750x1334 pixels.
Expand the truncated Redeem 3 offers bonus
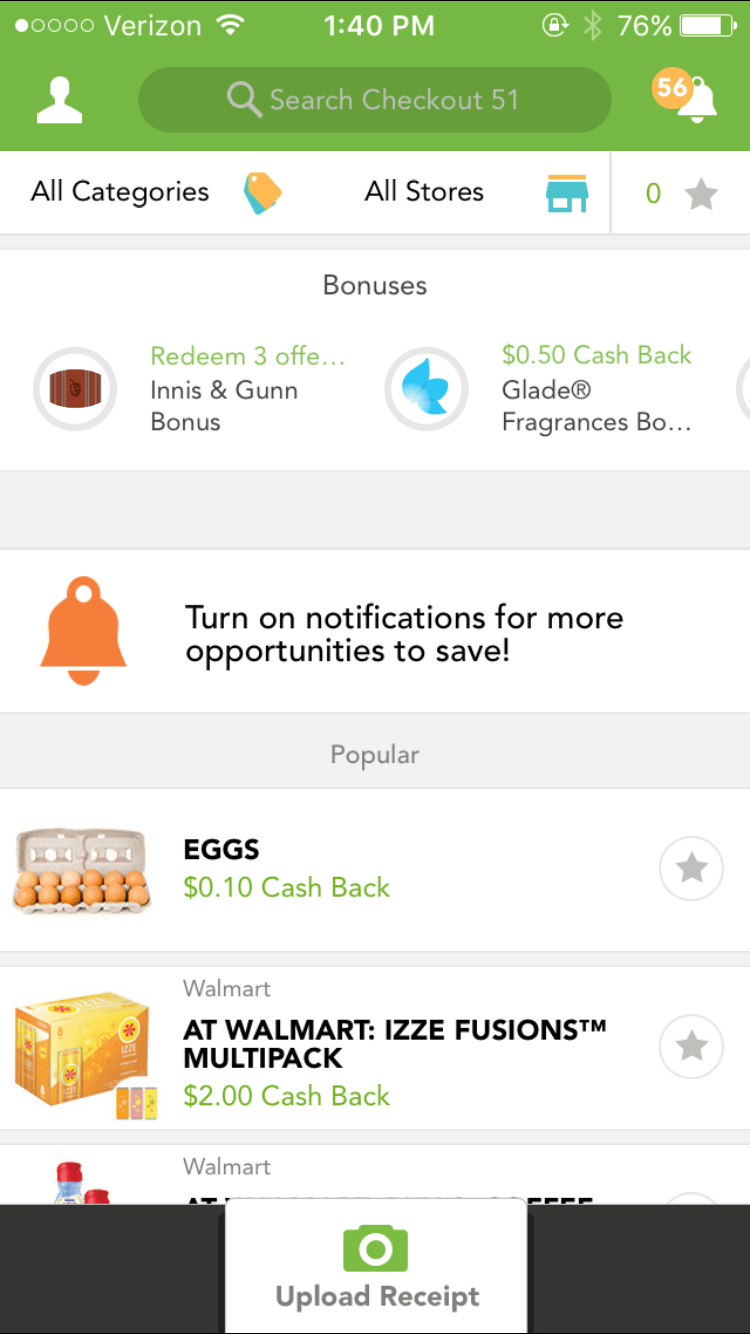248,356
